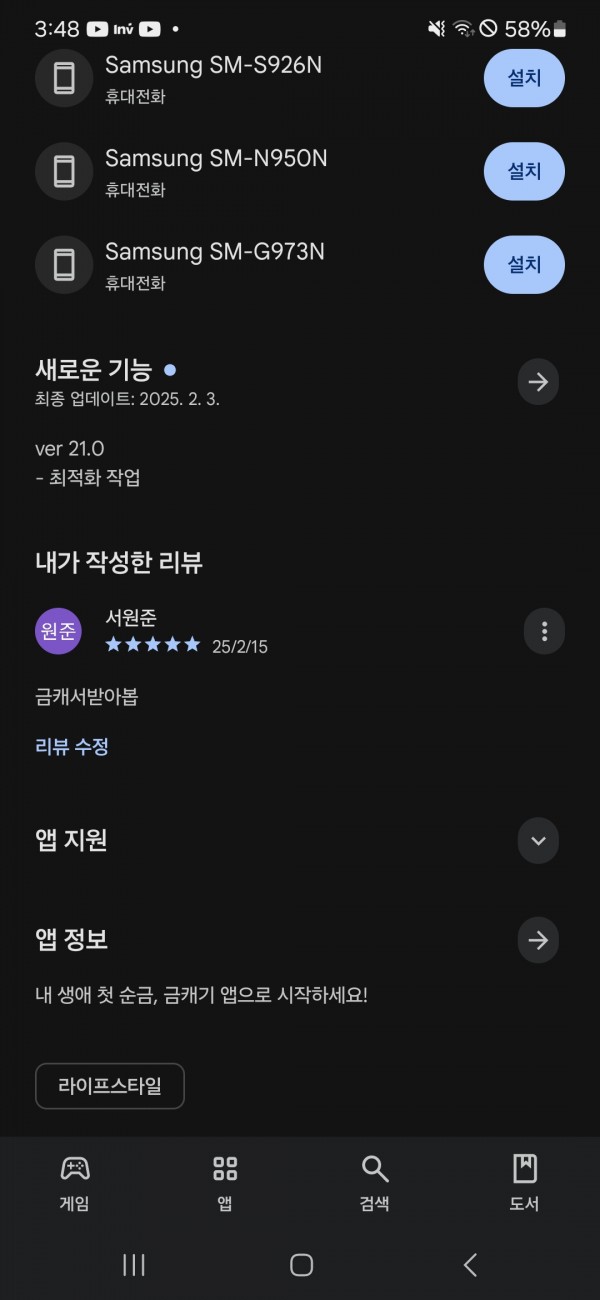The height and width of the screenshot is (1300, 600).
Task: Open 새로운 기능 details arrow
Action: point(538,382)
